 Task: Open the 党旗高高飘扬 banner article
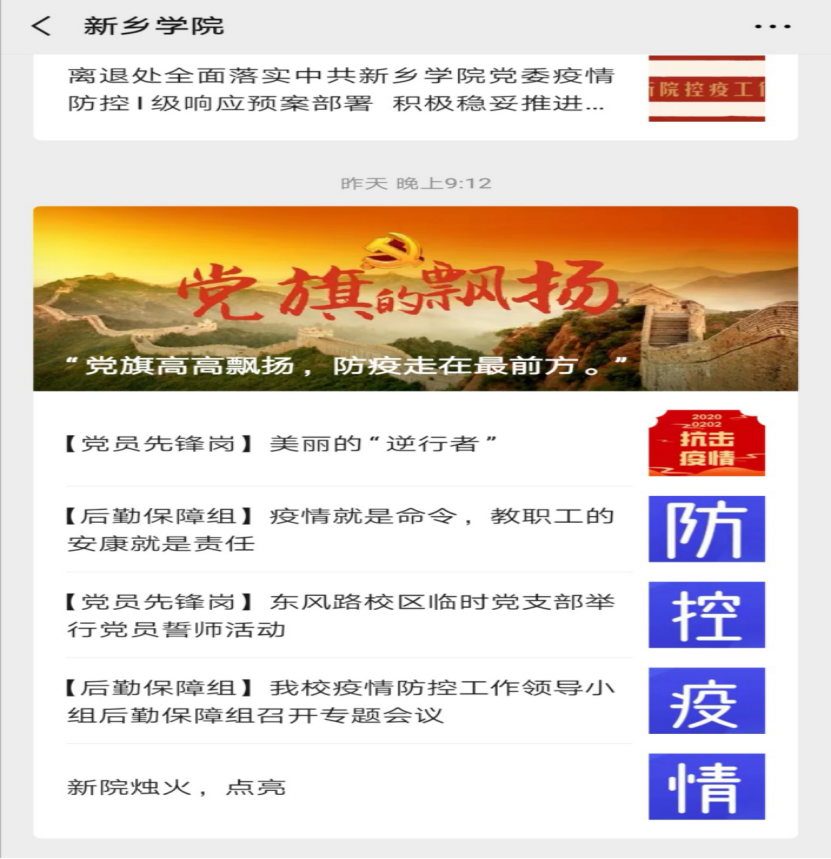click(415, 298)
